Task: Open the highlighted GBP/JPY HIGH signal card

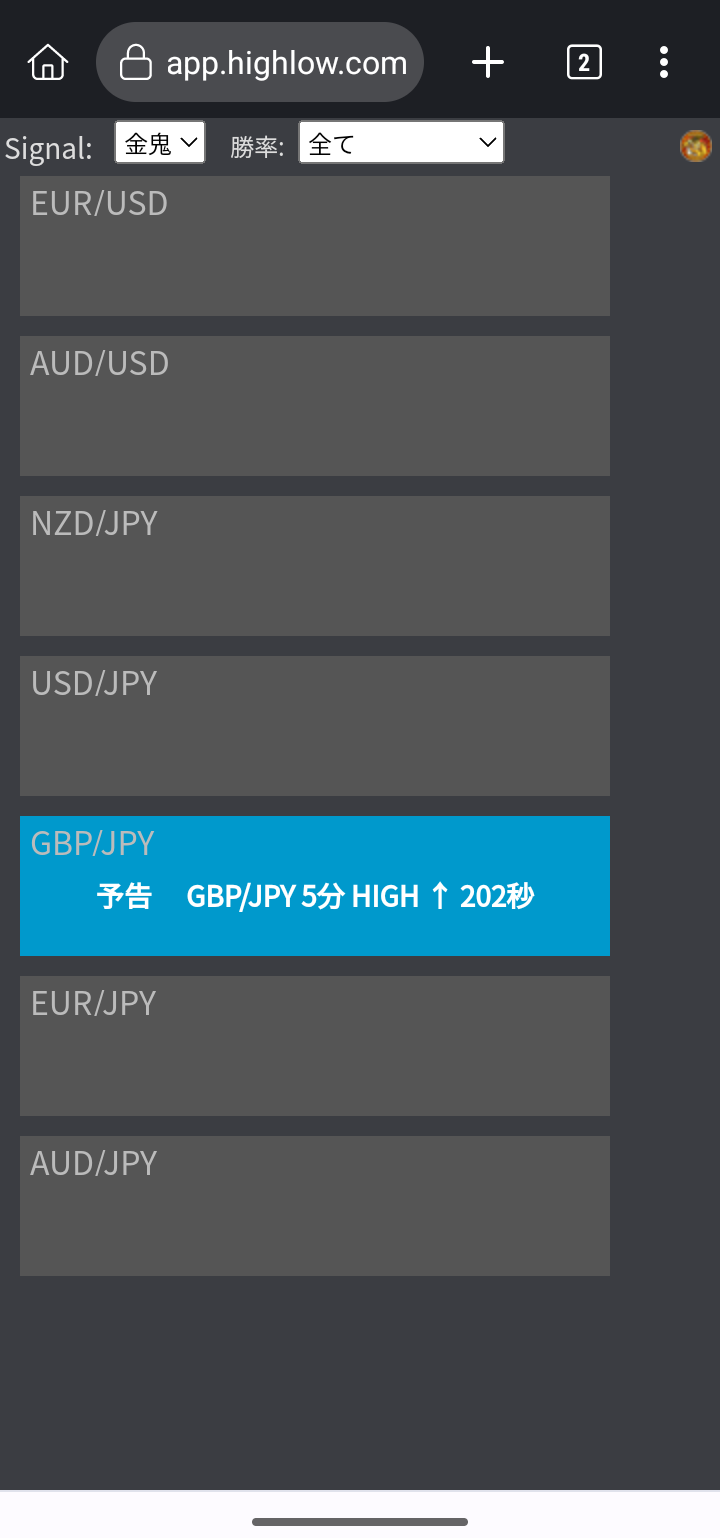Action: pyautogui.click(x=315, y=886)
